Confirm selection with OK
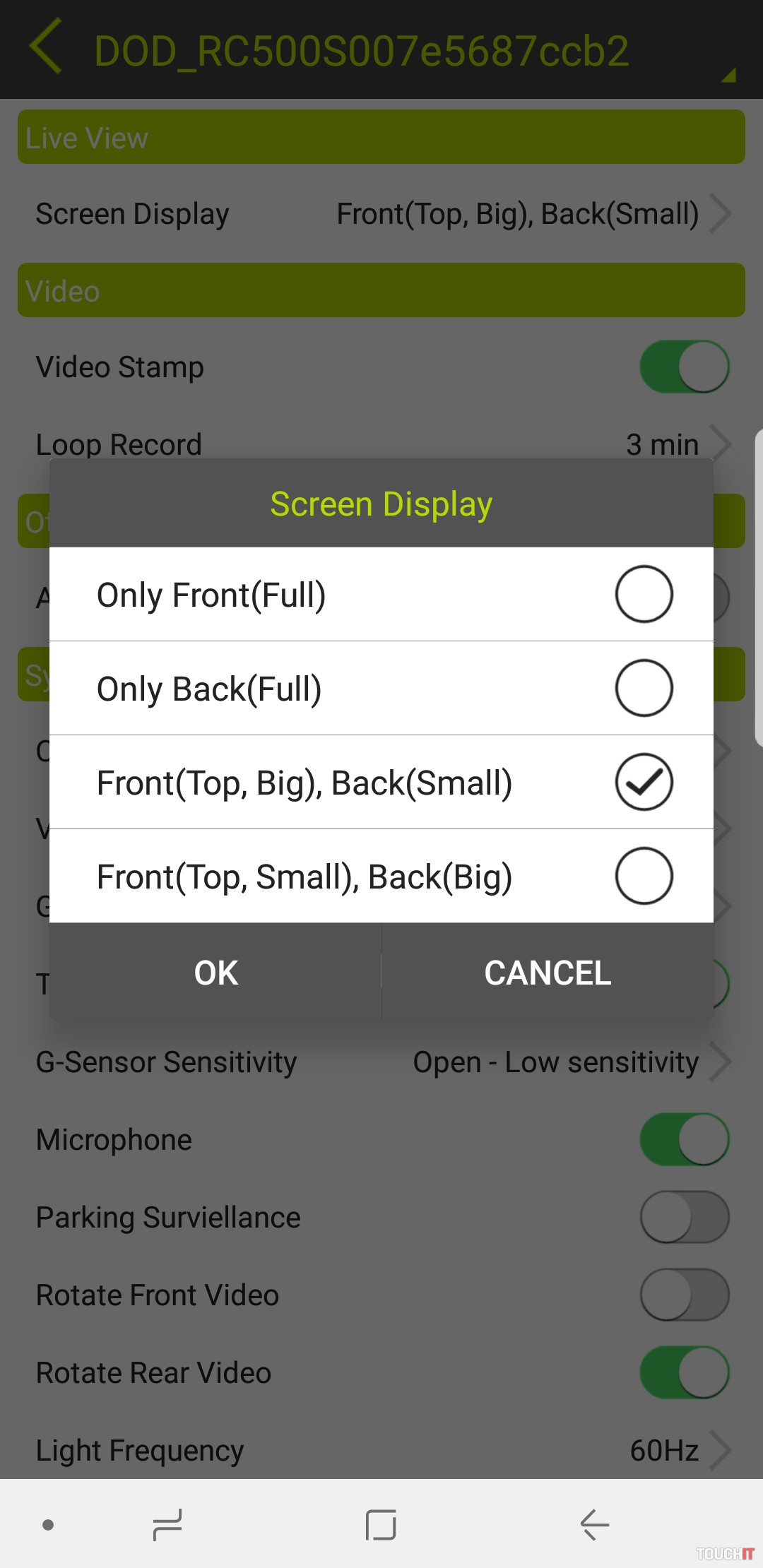763x1568 pixels. tap(215, 973)
